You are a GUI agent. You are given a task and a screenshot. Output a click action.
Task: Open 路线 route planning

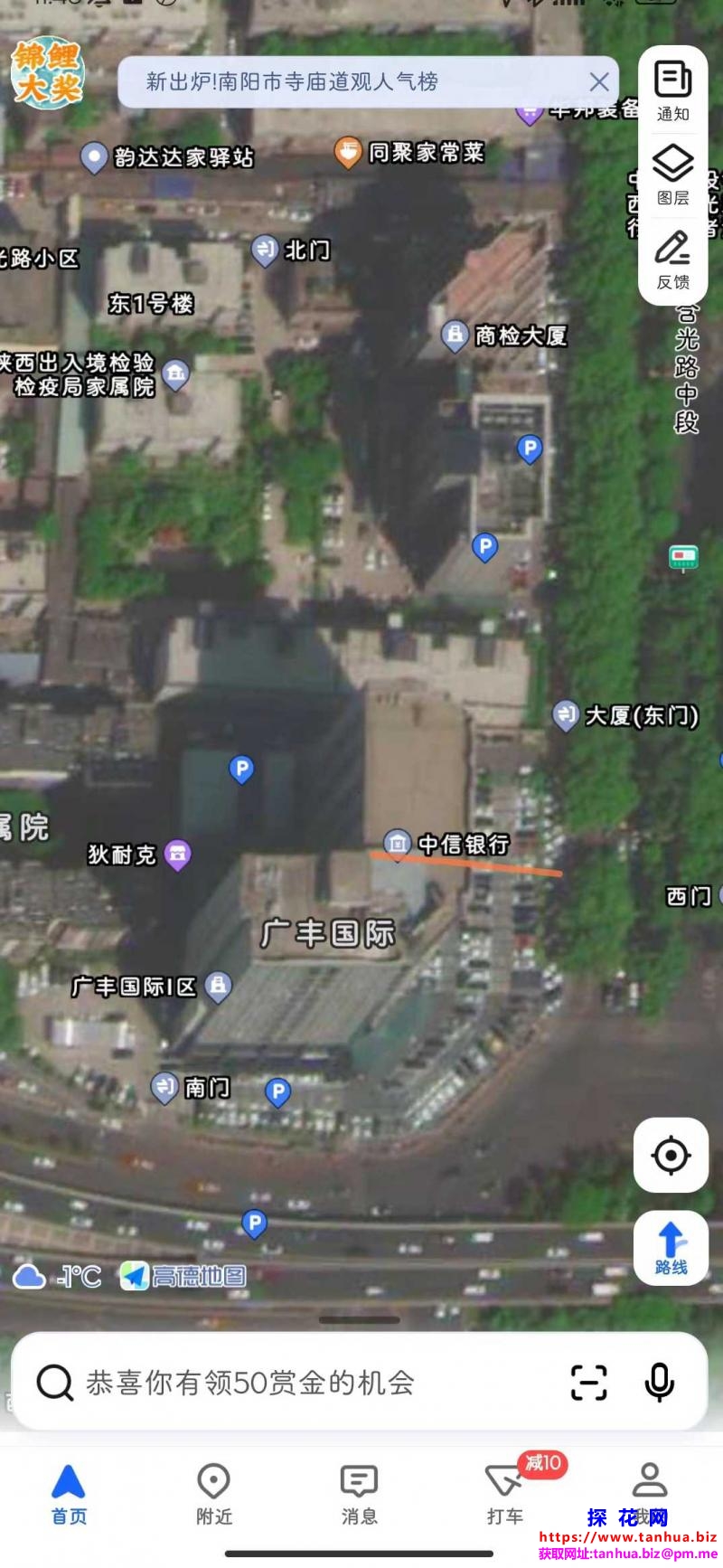point(671,1248)
